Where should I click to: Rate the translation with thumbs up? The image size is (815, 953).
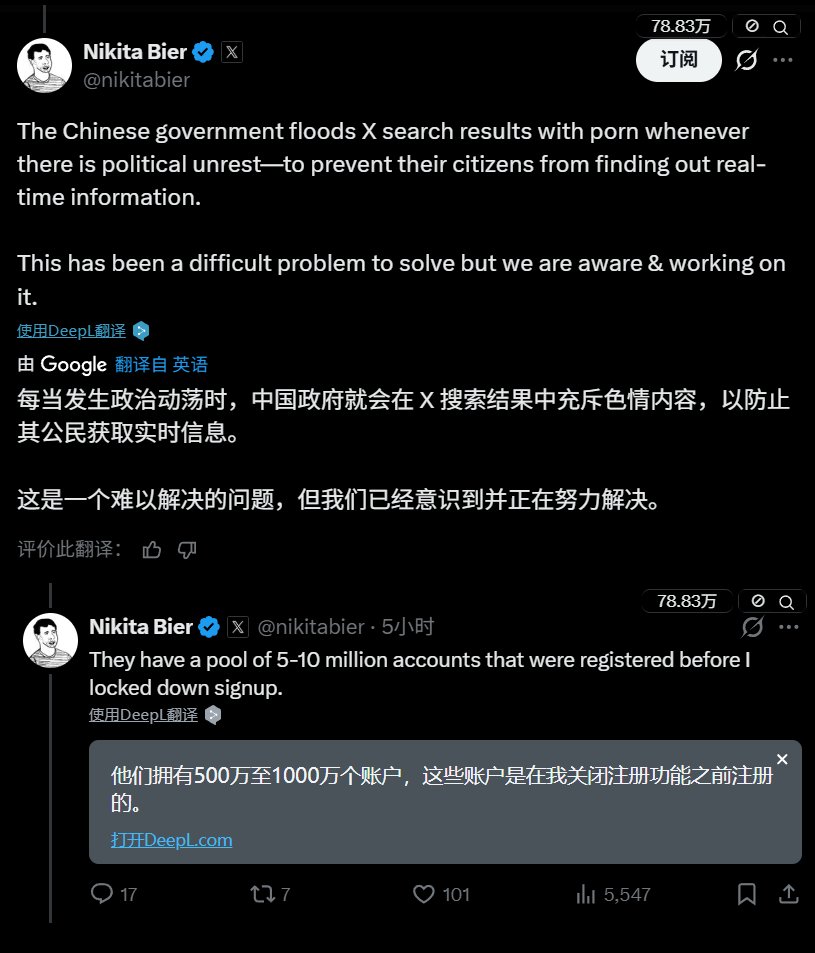[152, 549]
